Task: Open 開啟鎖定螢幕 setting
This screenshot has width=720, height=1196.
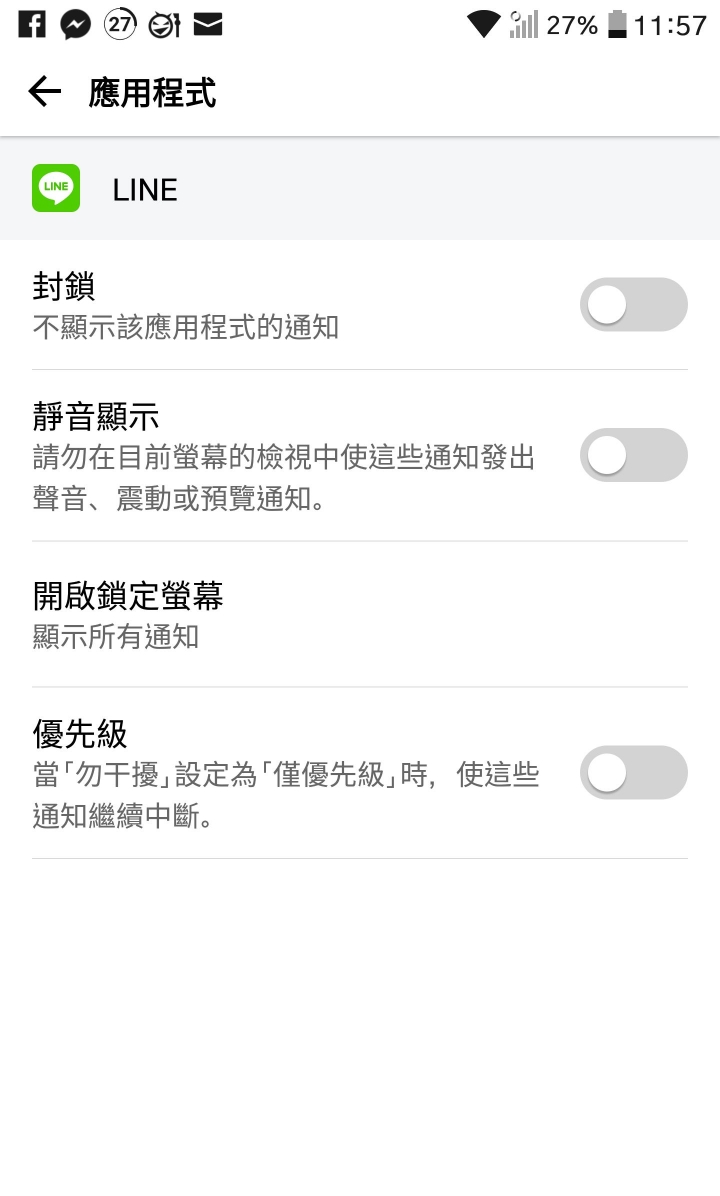Action: pyautogui.click(x=360, y=614)
